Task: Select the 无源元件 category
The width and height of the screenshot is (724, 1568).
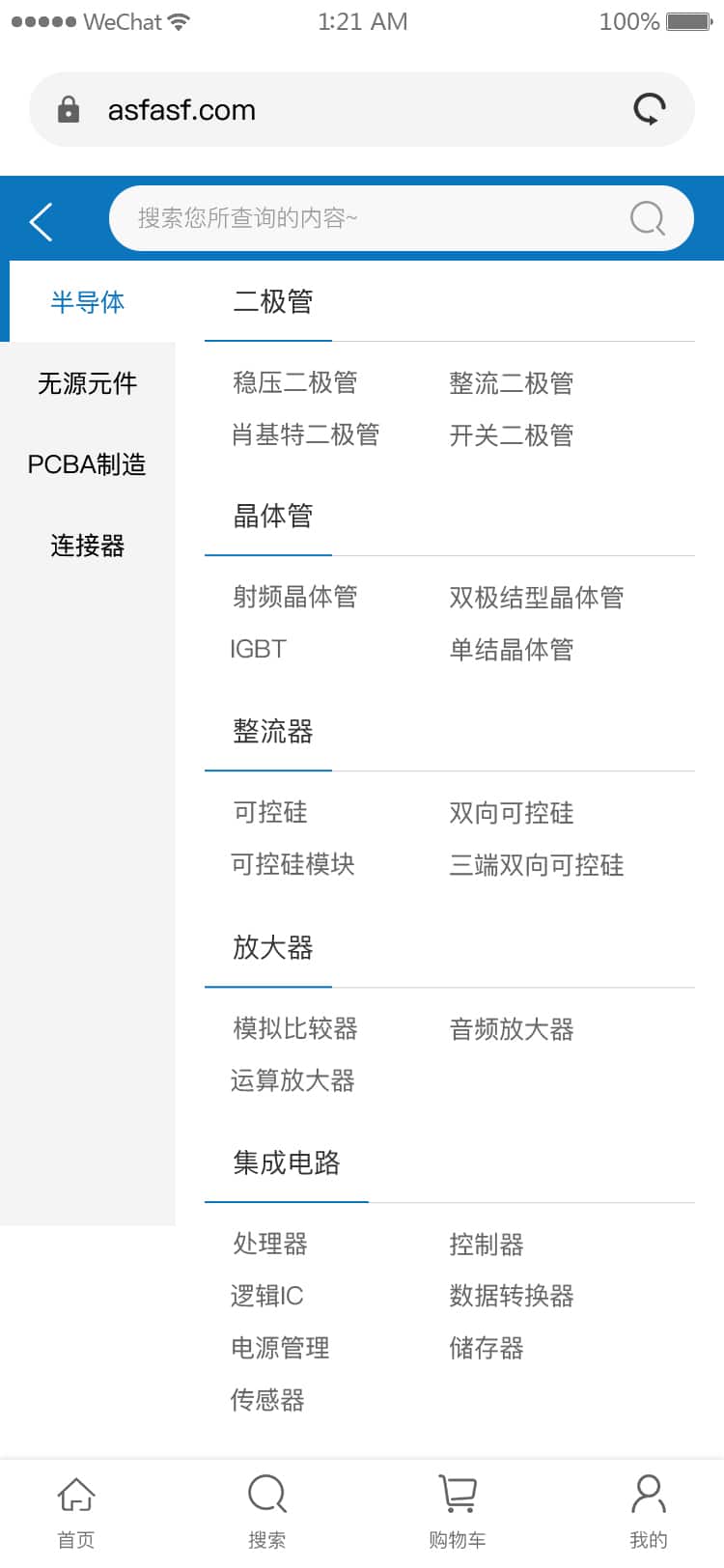Action: point(87,383)
